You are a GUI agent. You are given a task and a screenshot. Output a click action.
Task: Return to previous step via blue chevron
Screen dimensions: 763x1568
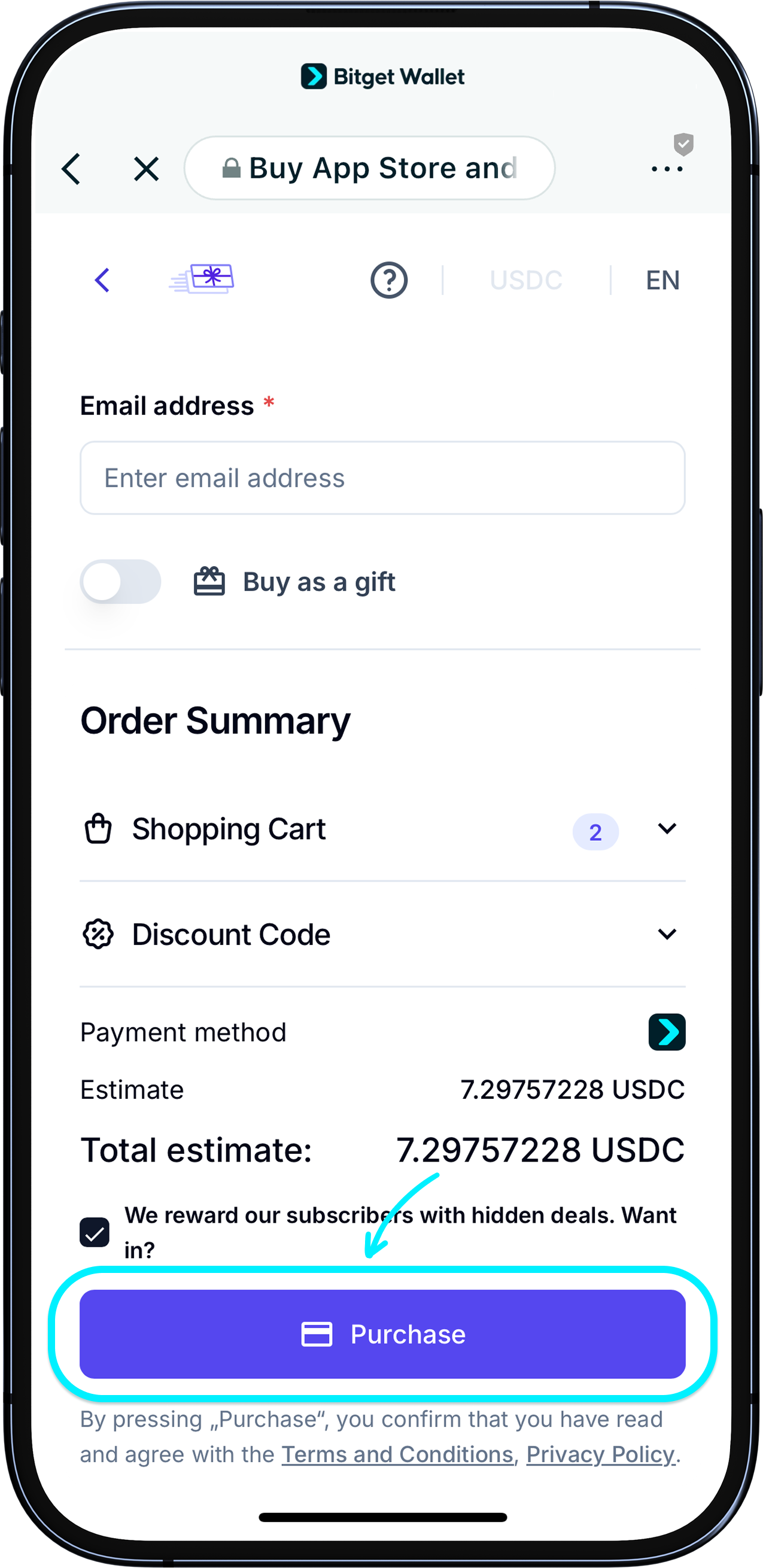click(x=102, y=281)
